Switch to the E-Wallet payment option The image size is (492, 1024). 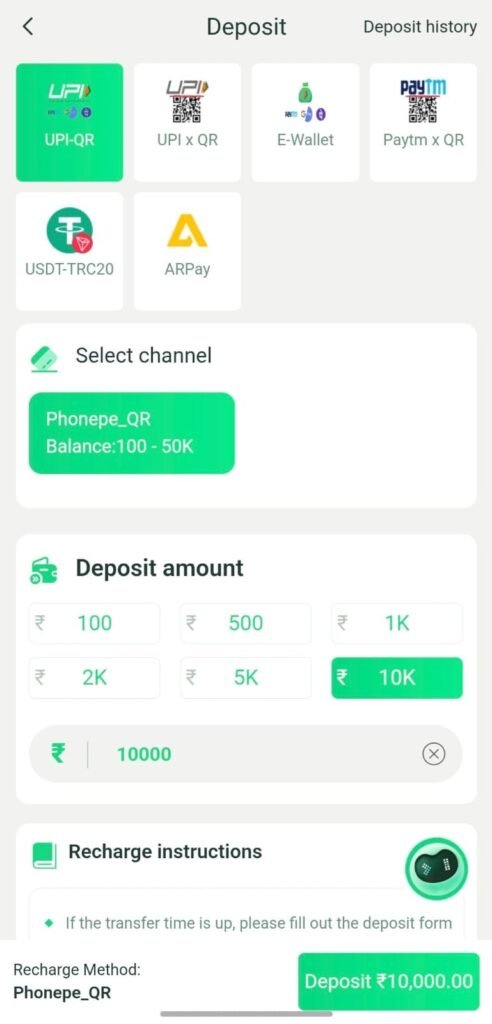(x=305, y=122)
